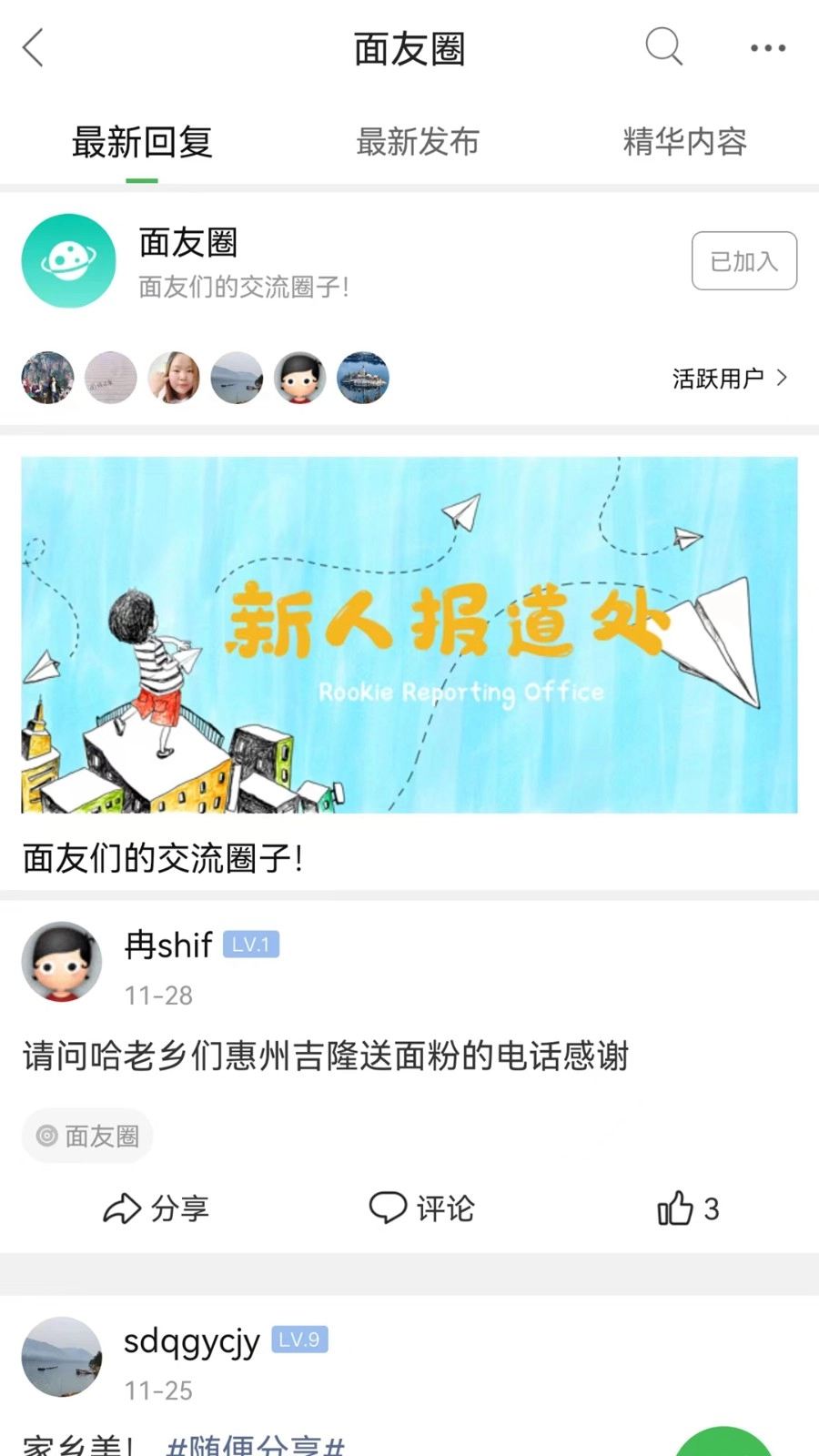819x1456 pixels.
Task: Open sdqgycjy's profile avatar
Action: [x=61, y=1357]
